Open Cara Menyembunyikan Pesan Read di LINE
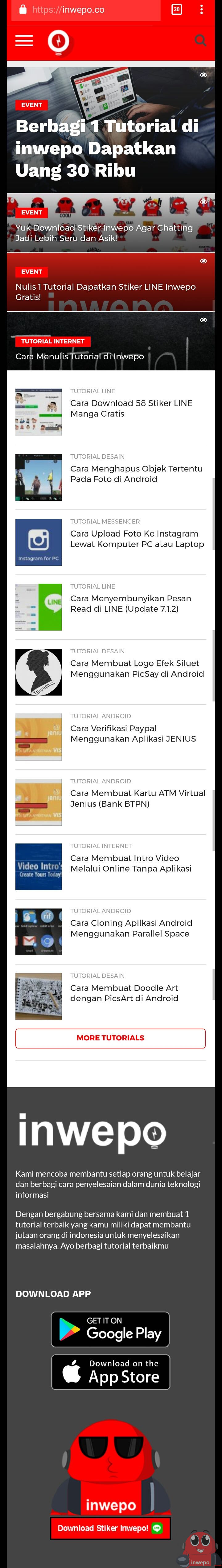Screen dimensions: 222x1568 point(130,603)
